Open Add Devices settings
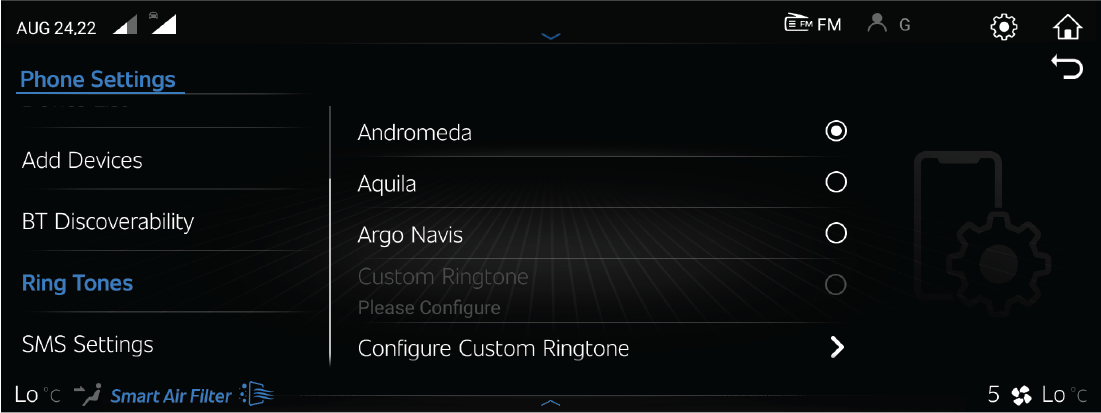Screen dimensions: 1101x413 [82, 161]
